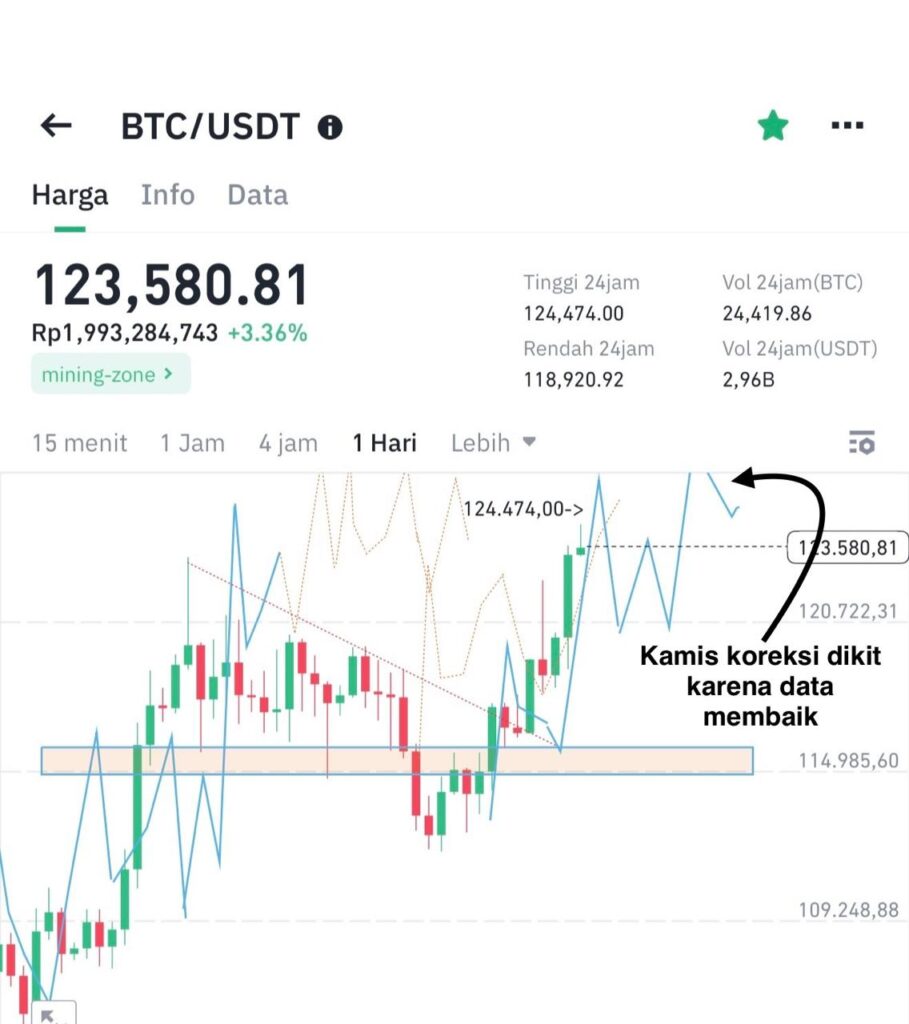Open the three-dot overflow menu
The image size is (909, 1024).
pyautogui.click(x=847, y=126)
